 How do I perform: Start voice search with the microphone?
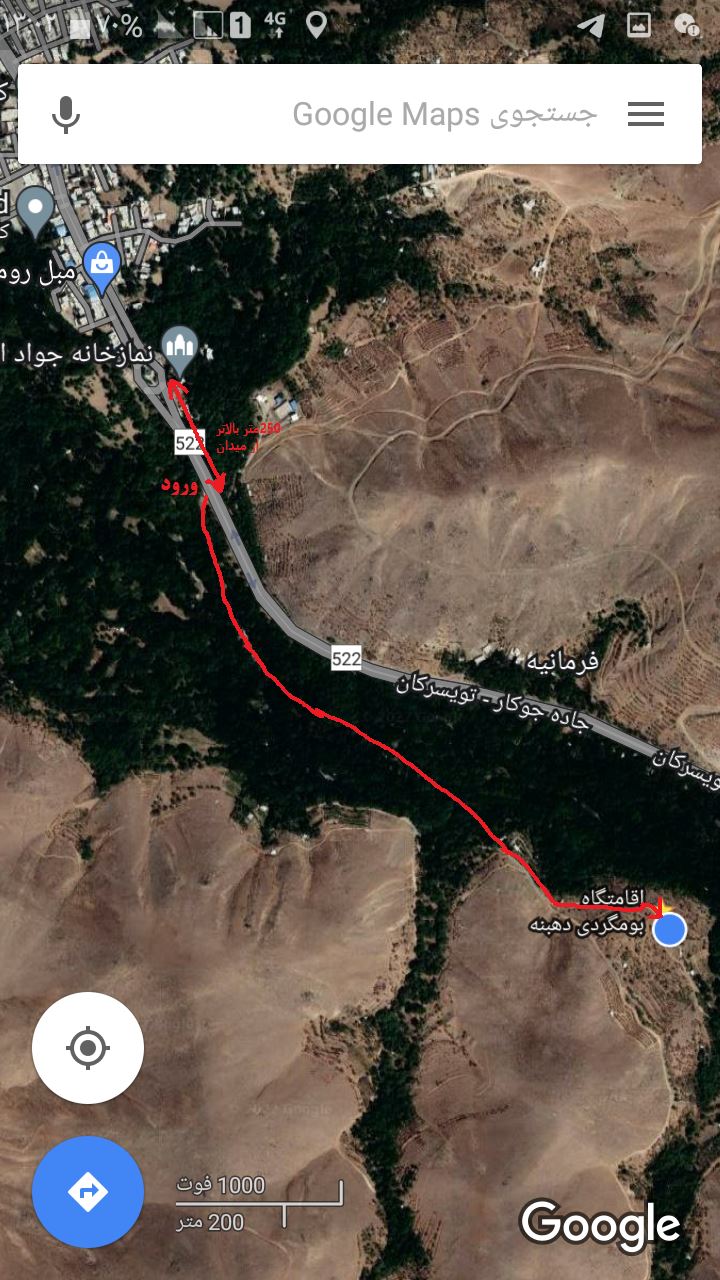coord(66,114)
